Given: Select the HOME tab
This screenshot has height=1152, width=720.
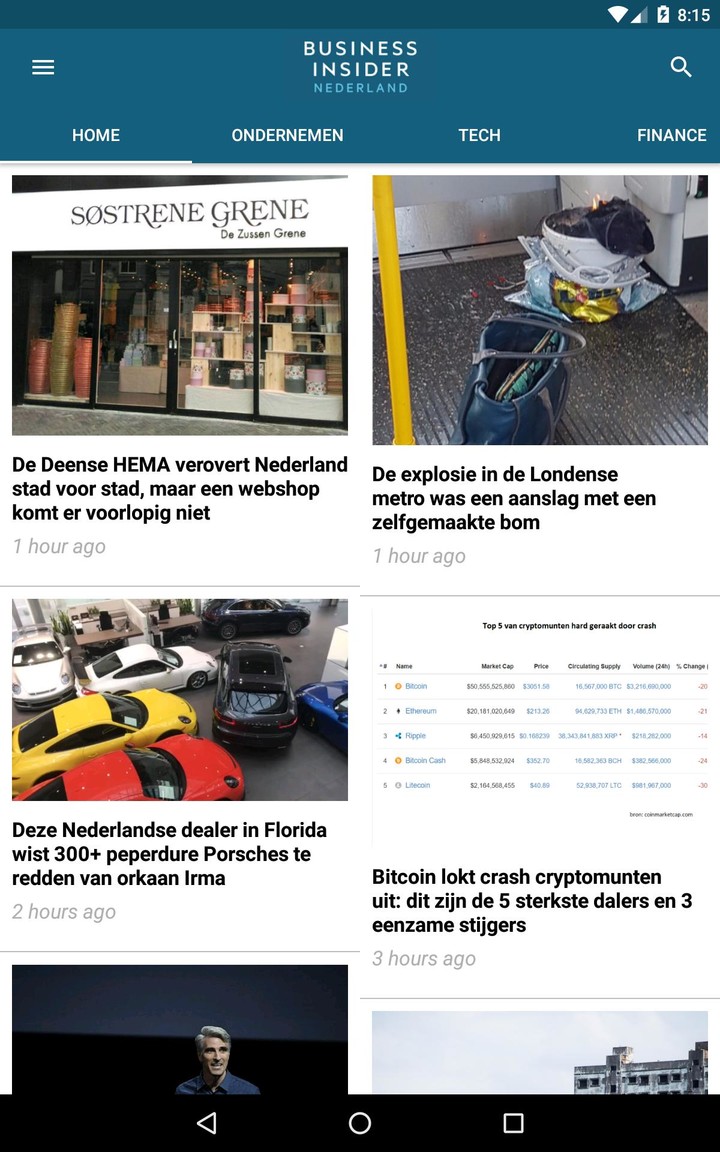Looking at the screenshot, I should 96,135.
